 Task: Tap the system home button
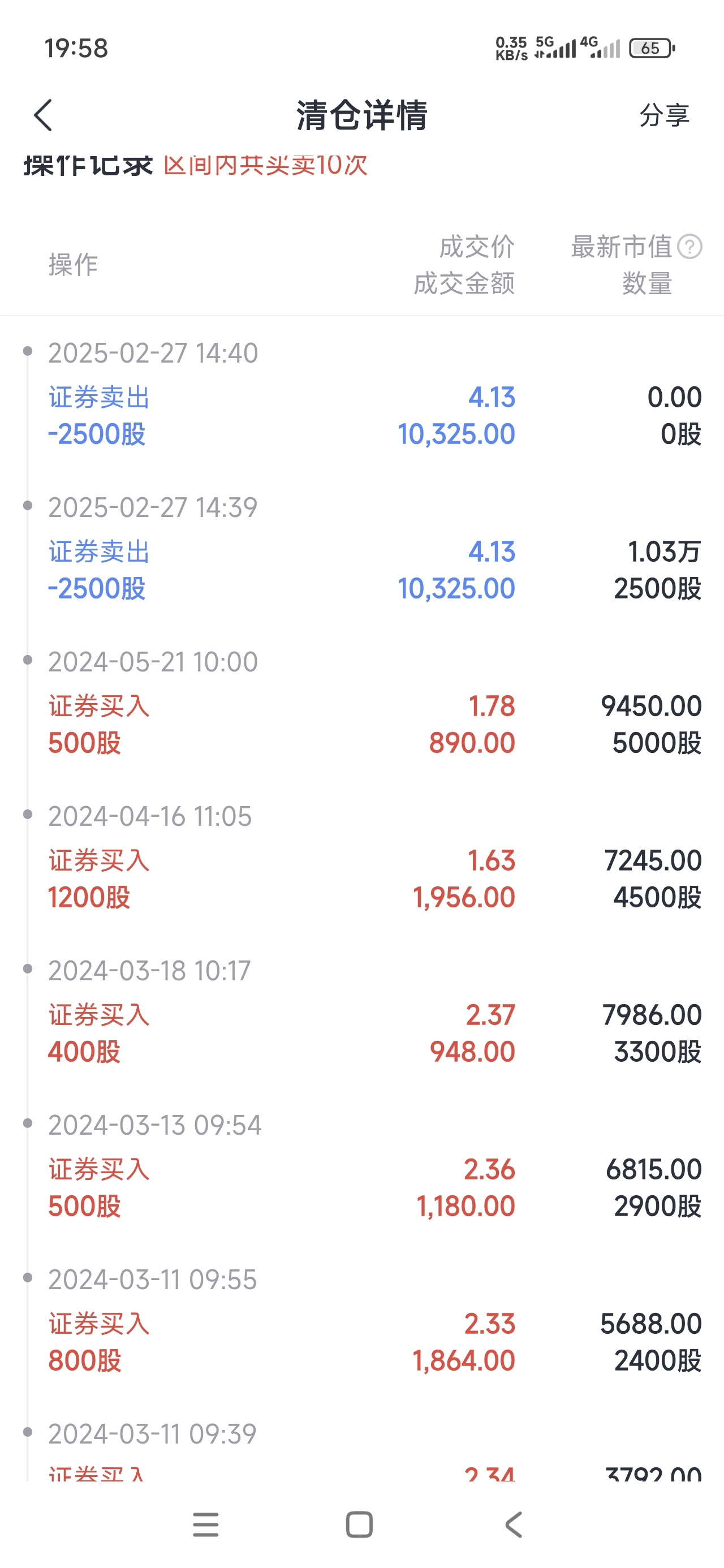point(359,1524)
